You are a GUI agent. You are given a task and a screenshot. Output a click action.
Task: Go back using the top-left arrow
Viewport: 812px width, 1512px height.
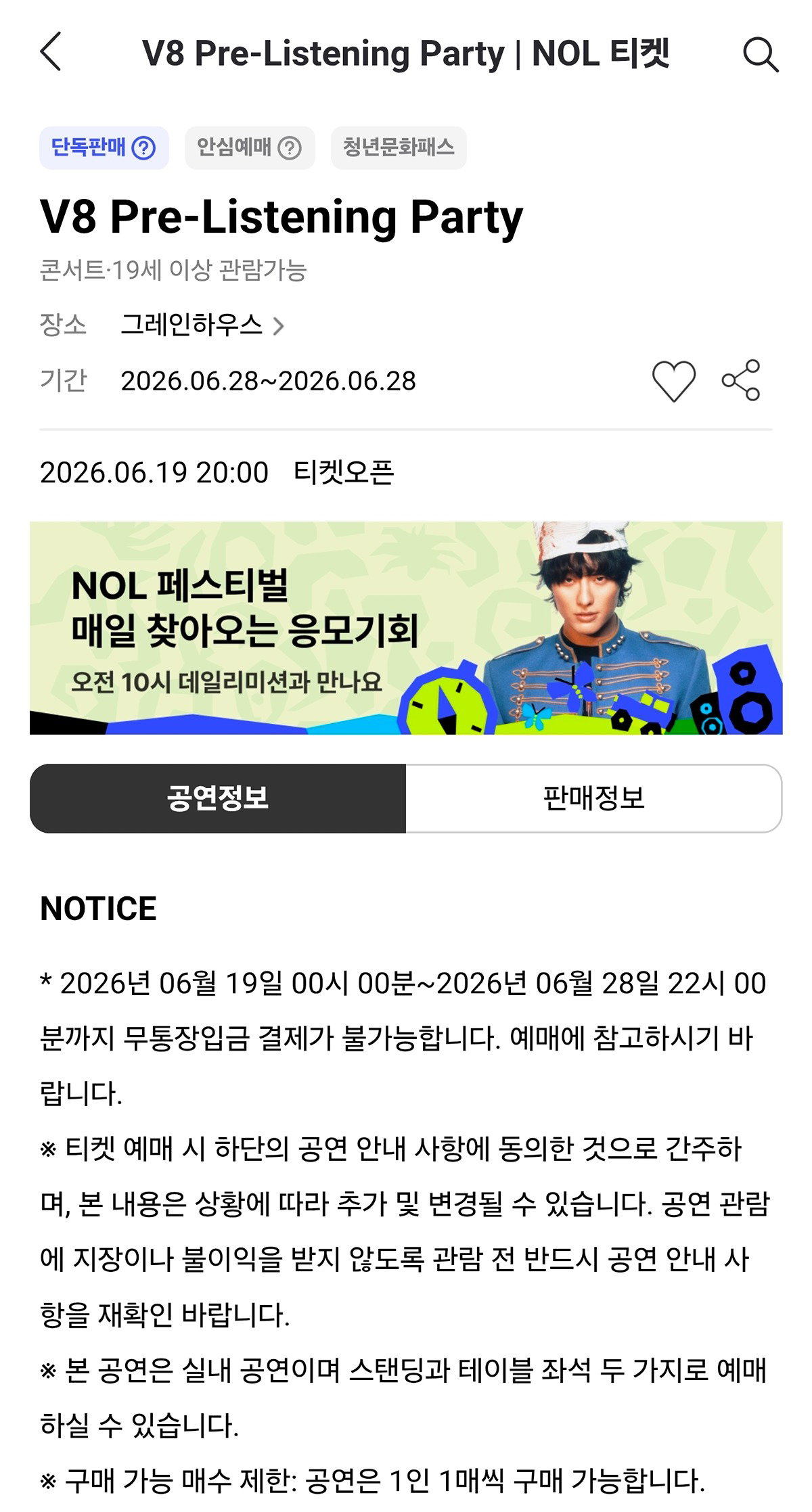tap(51, 52)
